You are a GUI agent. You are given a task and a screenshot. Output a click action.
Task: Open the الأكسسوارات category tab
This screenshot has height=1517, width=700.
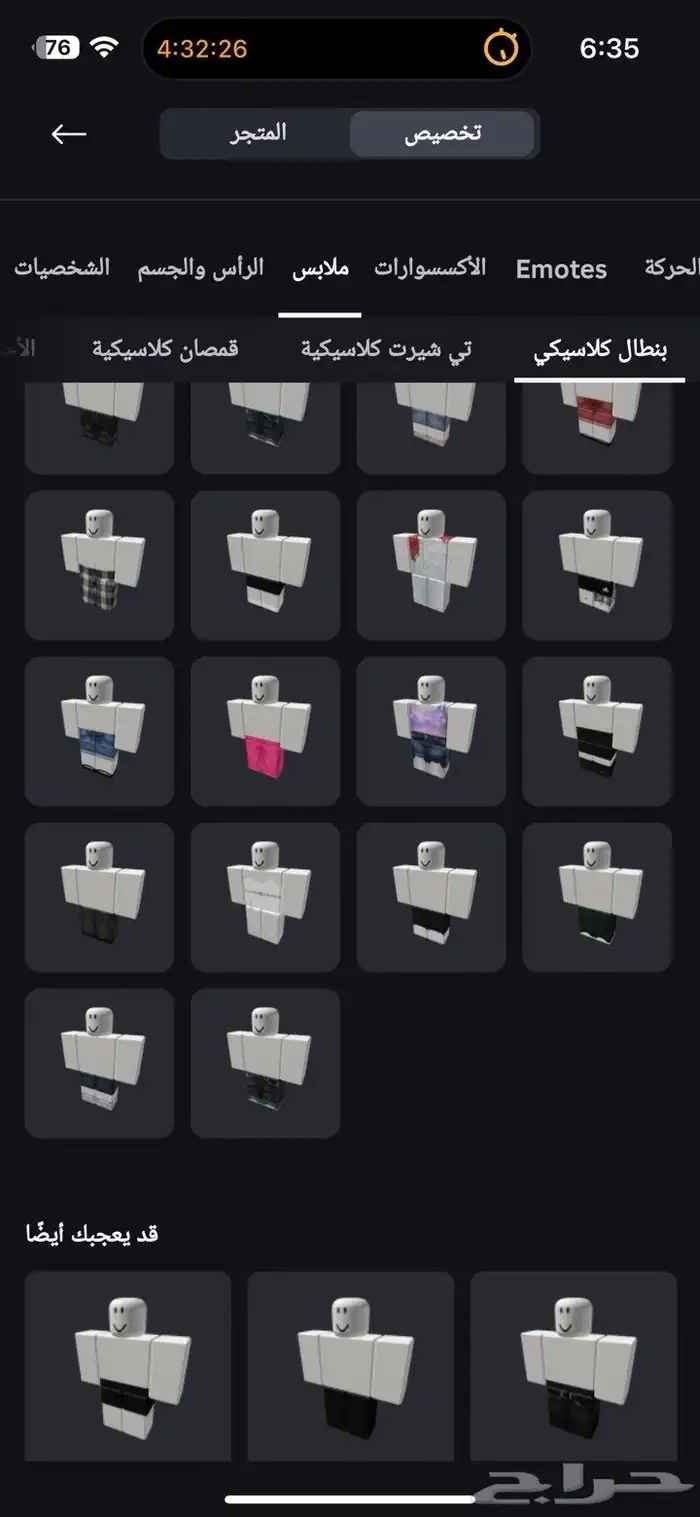(431, 268)
